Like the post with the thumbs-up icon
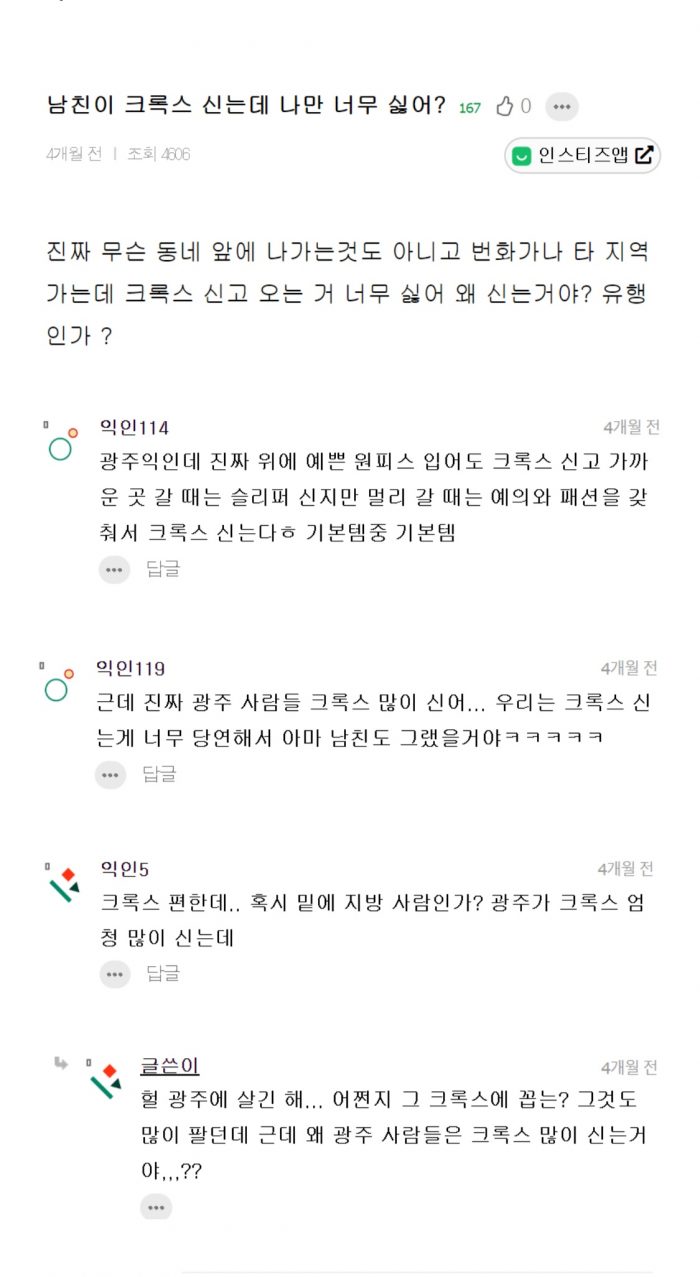The image size is (700, 1277). coord(505,106)
